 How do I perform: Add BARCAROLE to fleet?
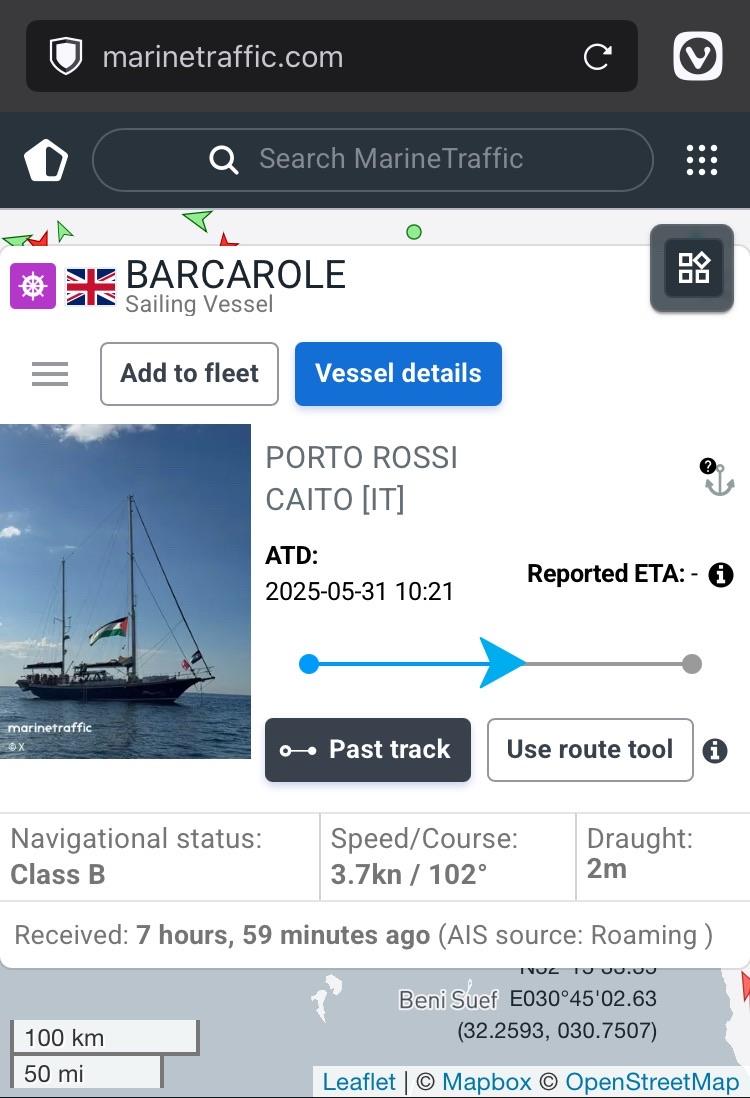pyautogui.click(x=189, y=374)
